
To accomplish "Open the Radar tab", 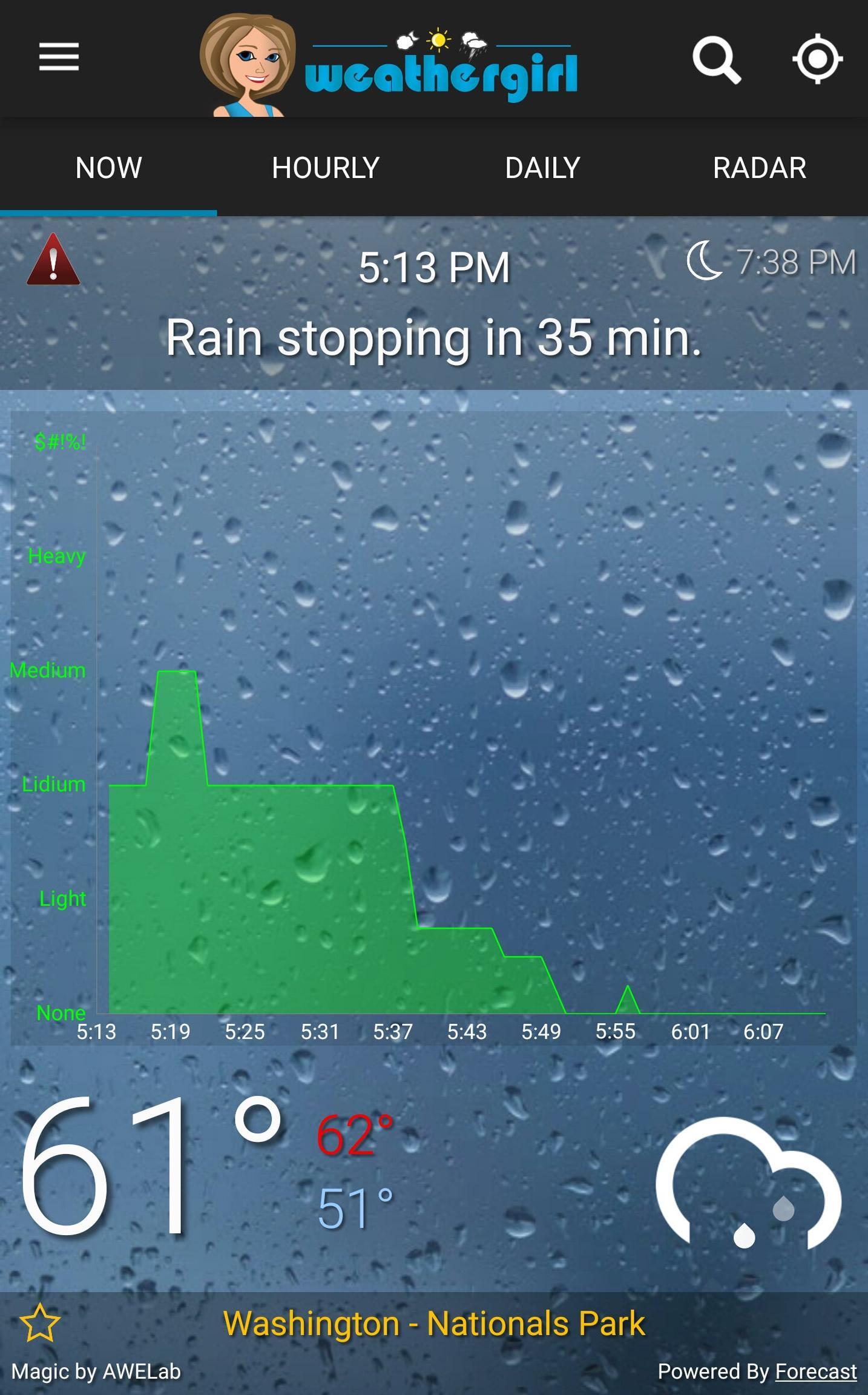I will (x=759, y=168).
